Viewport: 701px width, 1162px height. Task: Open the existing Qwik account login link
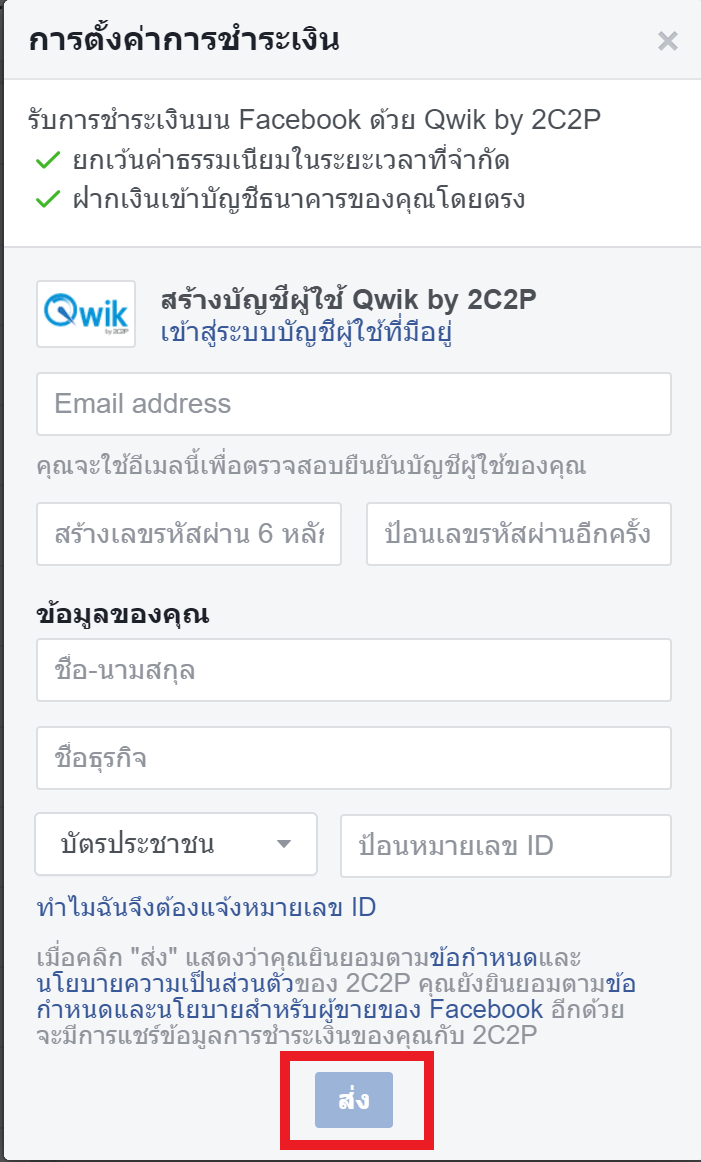(307, 333)
